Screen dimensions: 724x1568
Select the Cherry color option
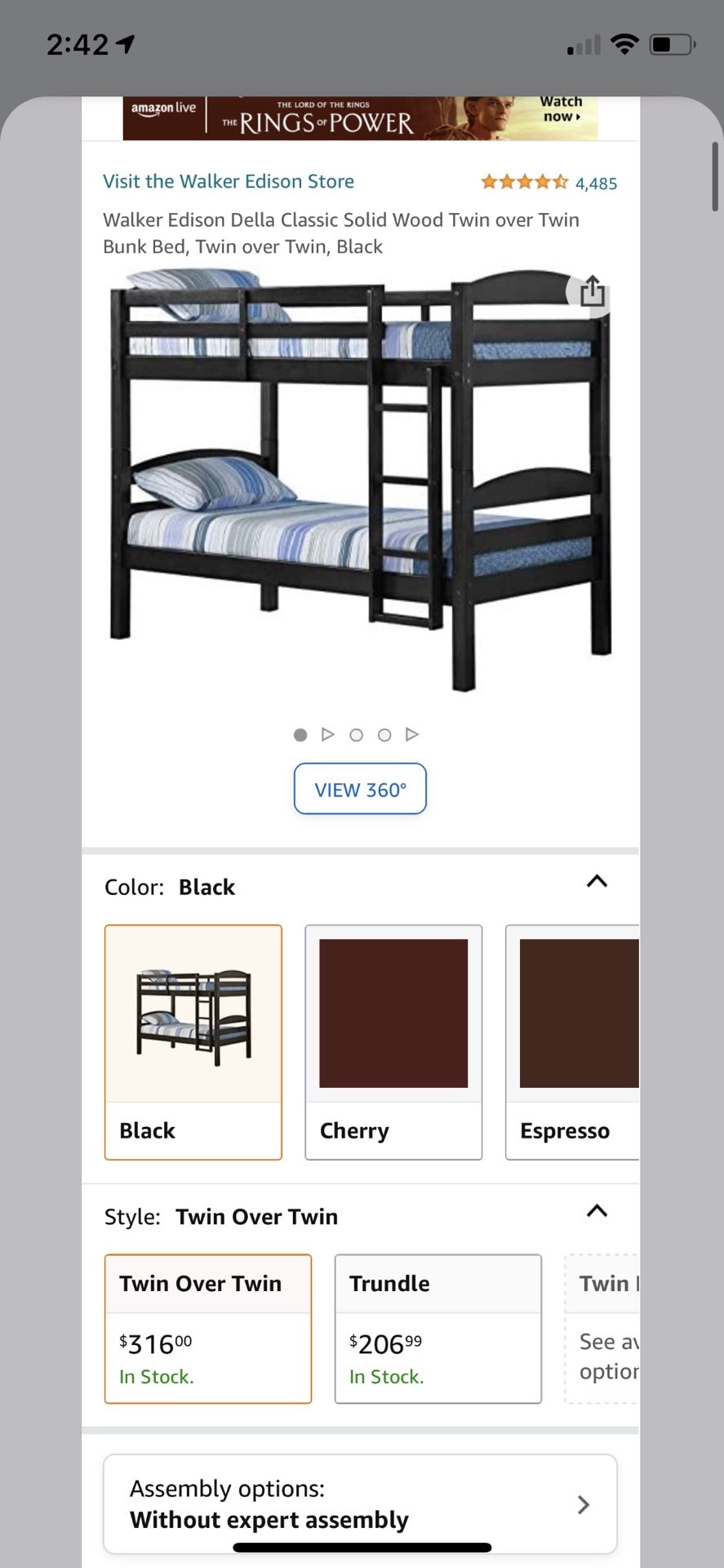[393, 1041]
